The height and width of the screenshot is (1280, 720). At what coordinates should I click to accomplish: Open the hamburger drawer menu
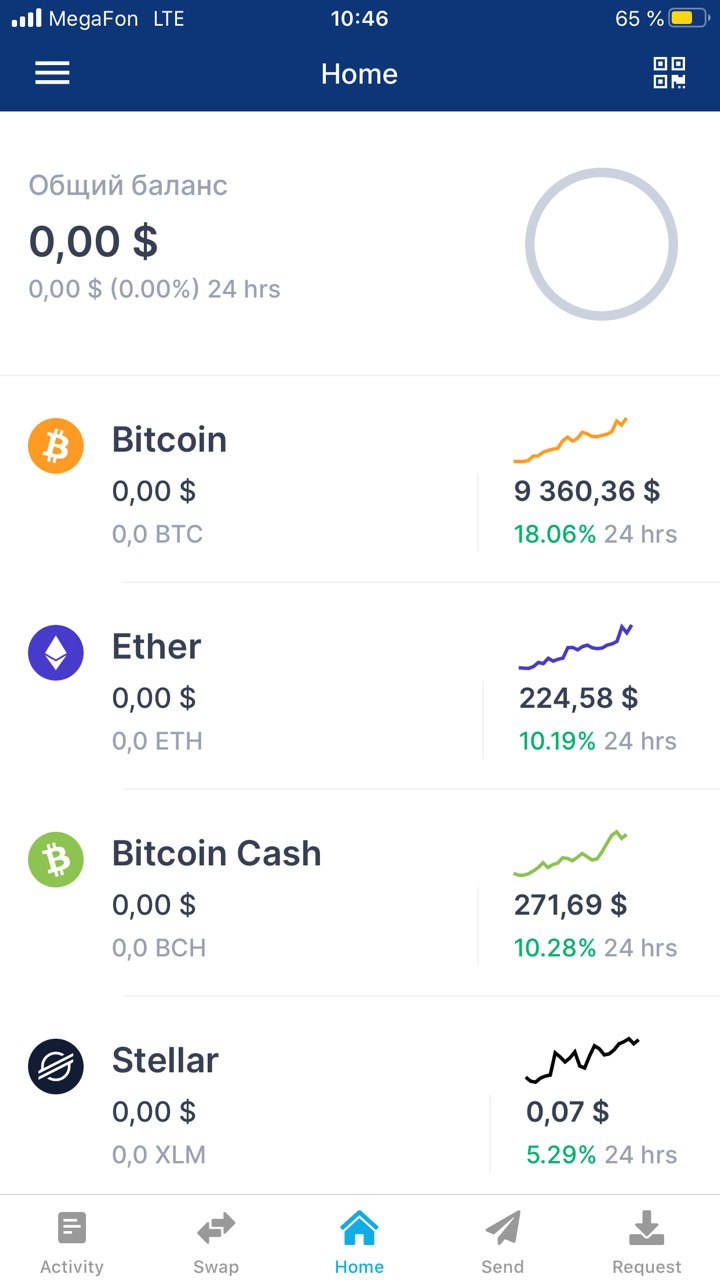pos(52,73)
